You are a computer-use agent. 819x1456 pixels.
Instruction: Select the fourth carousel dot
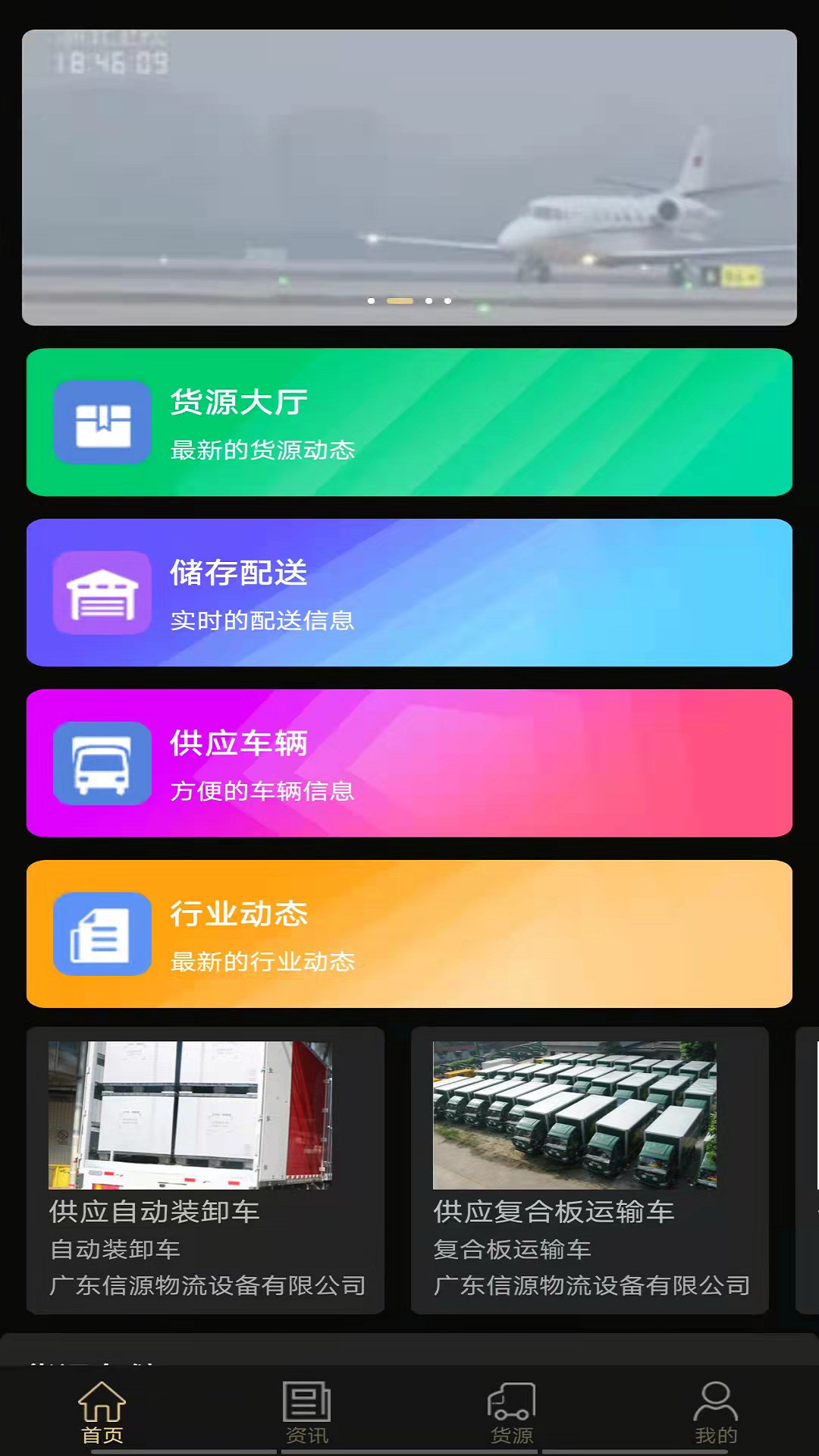click(x=447, y=302)
